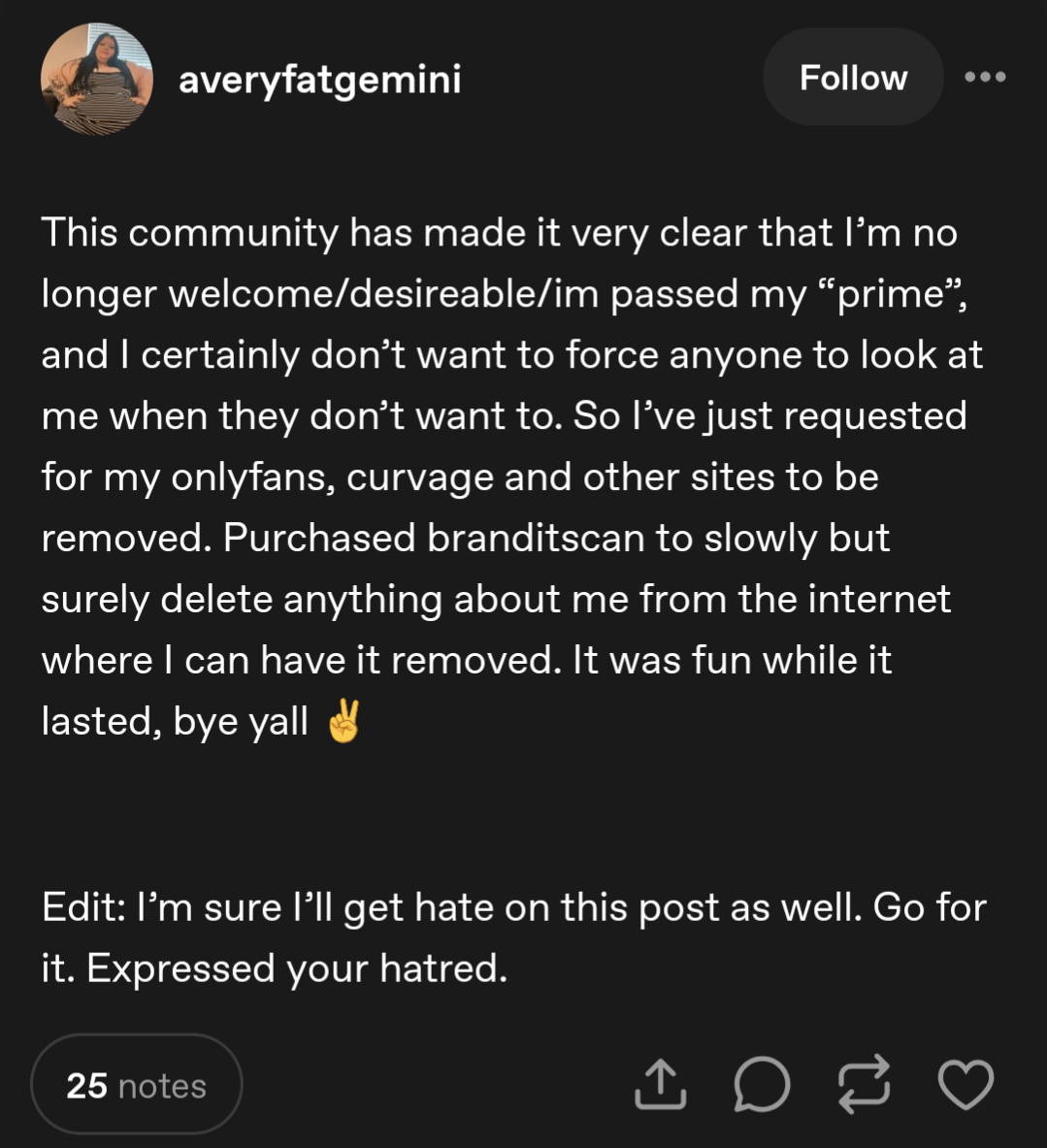Image resolution: width=1047 pixels, height=1148 pixels.
Task: Follow averyfatgemini
Action: click(853, 78)
